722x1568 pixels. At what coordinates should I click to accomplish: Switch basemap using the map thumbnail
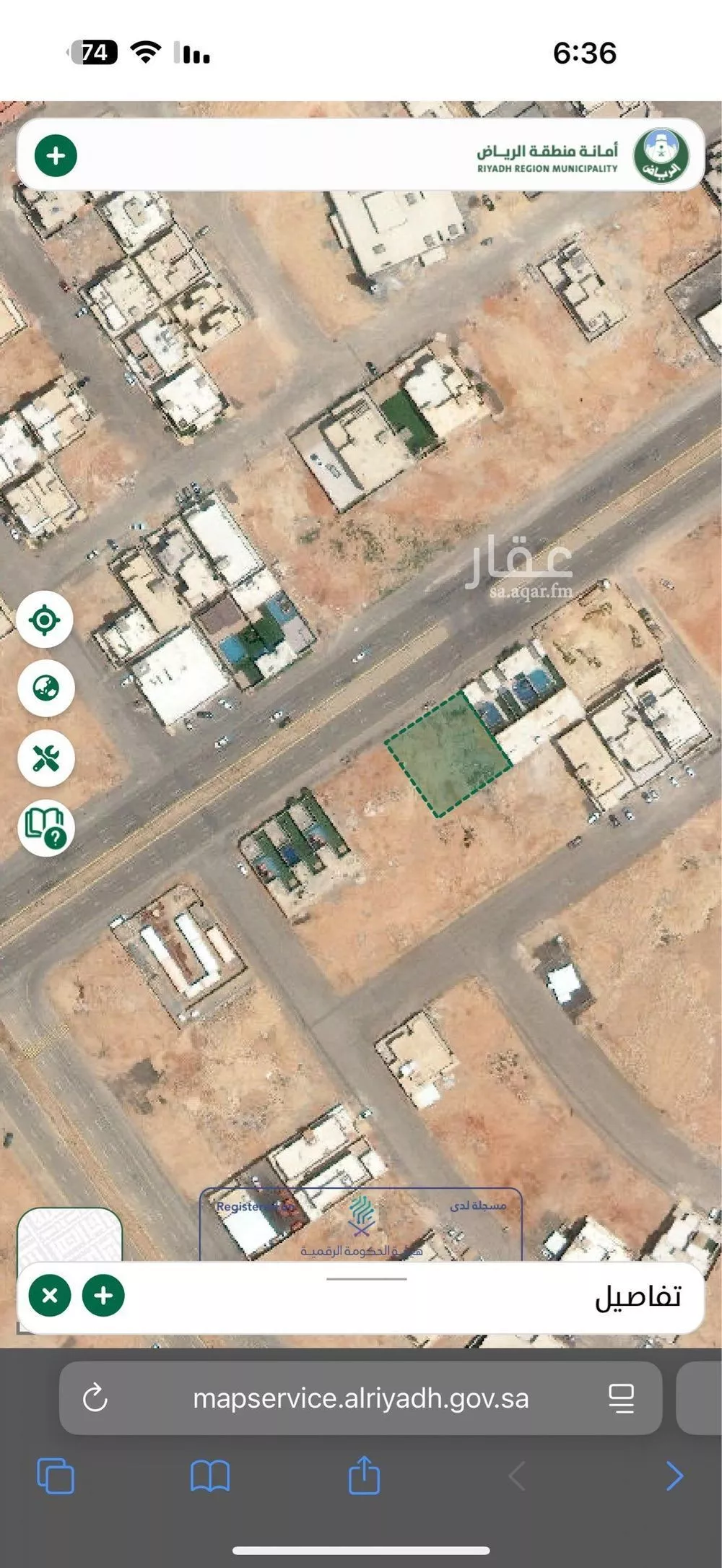click(x=69, y=1235)
